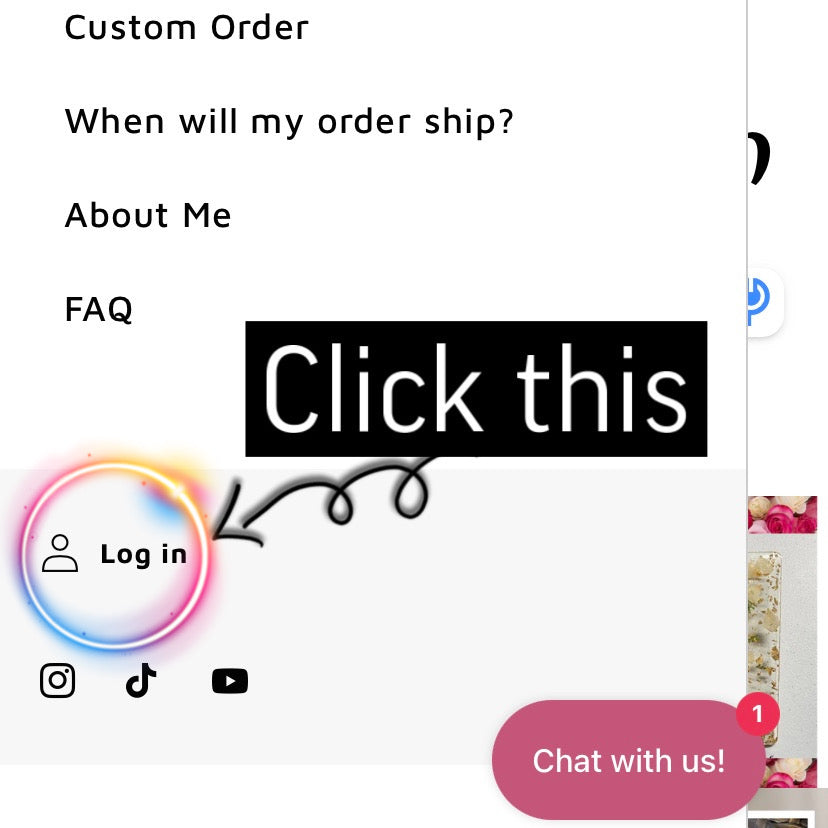828x828 pixels.
Task: Open the YouTube channel link
Action: click(230, 681)
